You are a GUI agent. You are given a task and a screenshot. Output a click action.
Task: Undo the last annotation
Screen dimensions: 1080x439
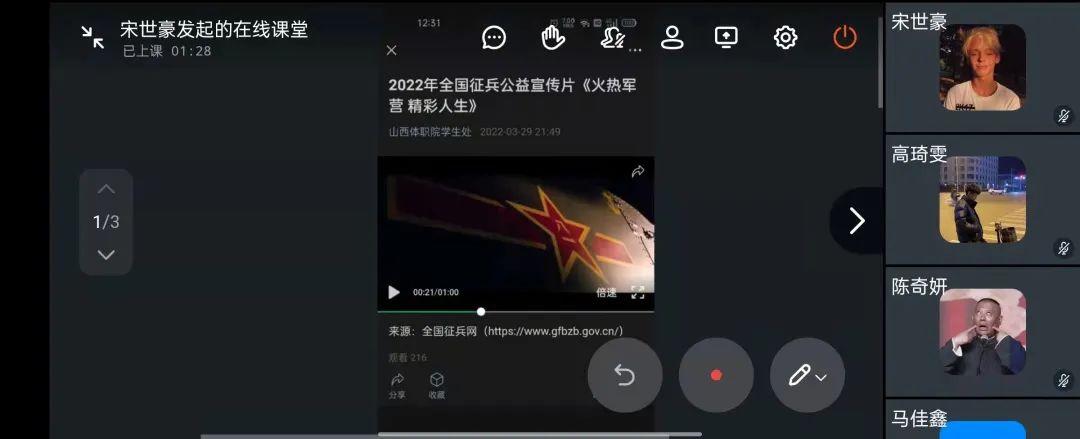coord(625,376)
